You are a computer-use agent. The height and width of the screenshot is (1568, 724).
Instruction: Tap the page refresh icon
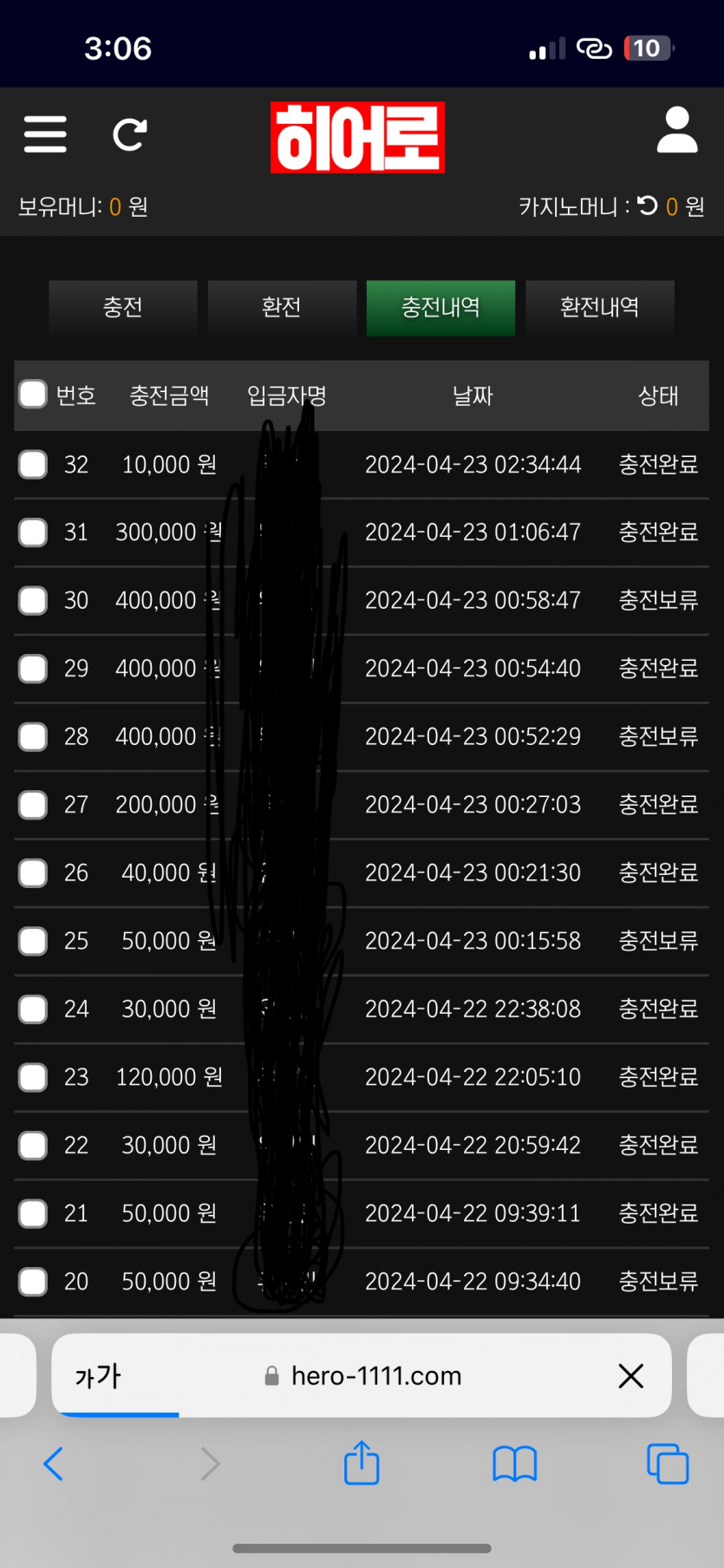click(x=130, y=134)
